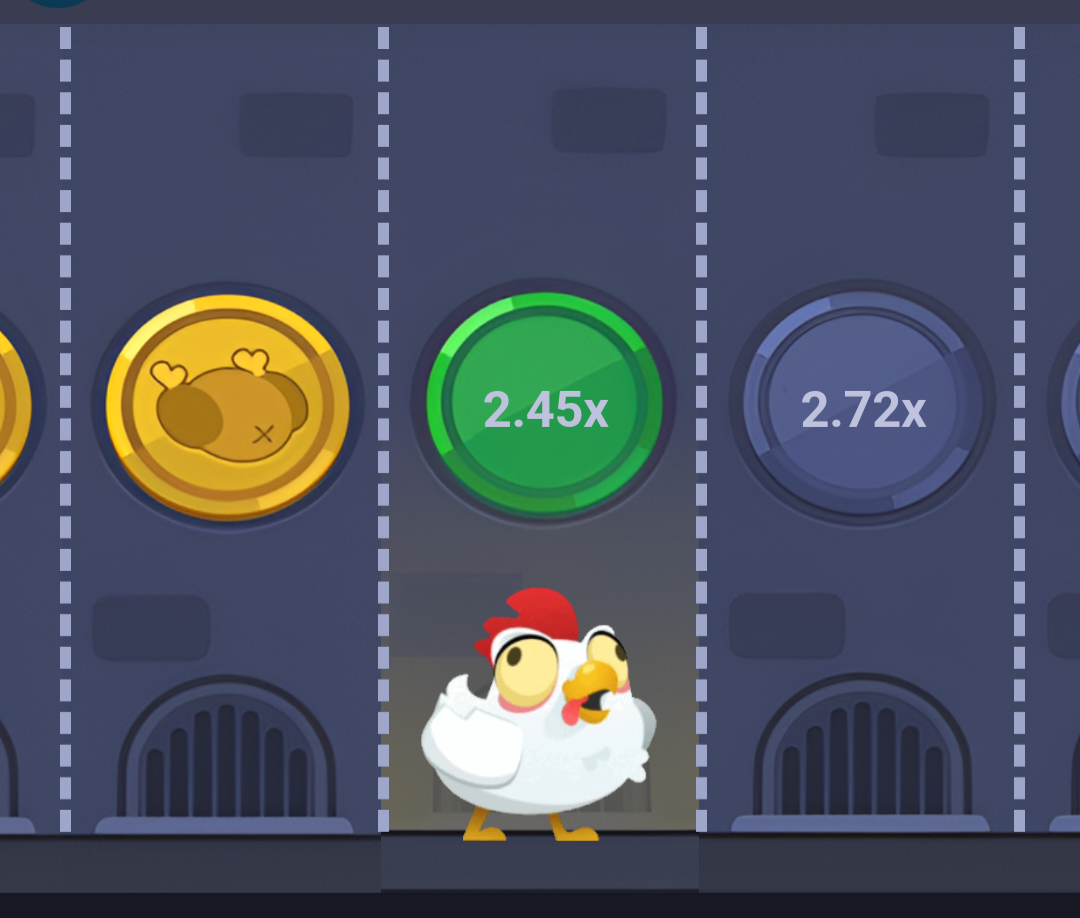Tap the 2.72x multiplier manhole
The width and height of the screenshot is (1080, 918).
click(x=862, y=405)
